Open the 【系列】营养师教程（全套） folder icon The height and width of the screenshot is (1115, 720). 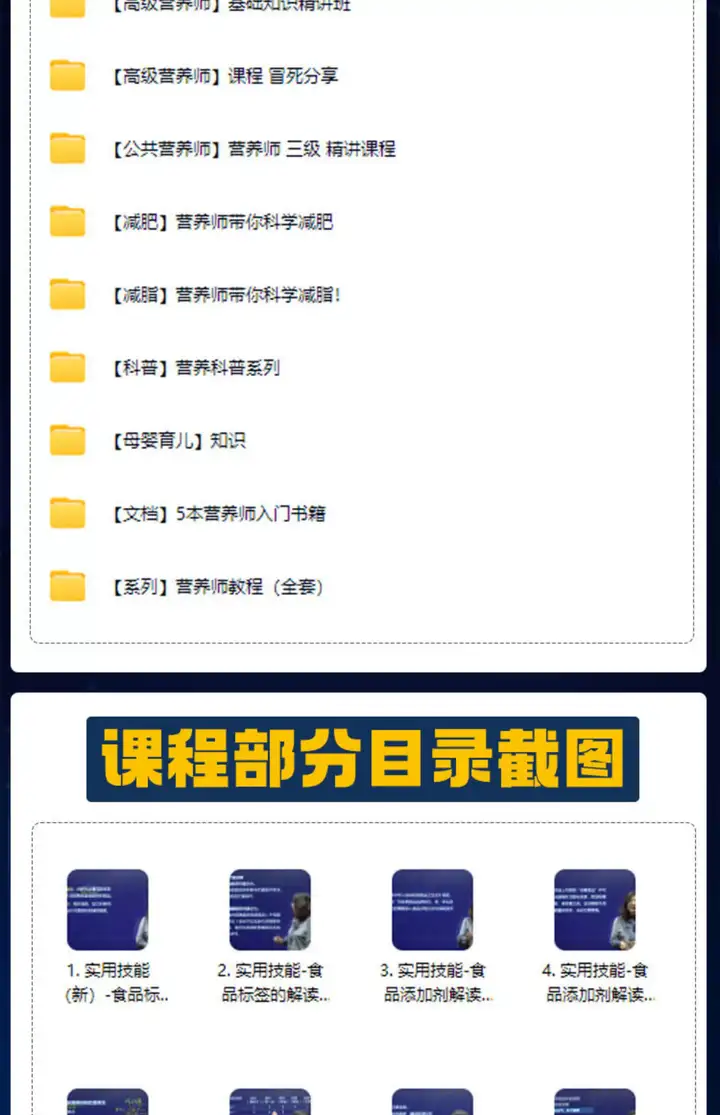click(x=66, y=586)
